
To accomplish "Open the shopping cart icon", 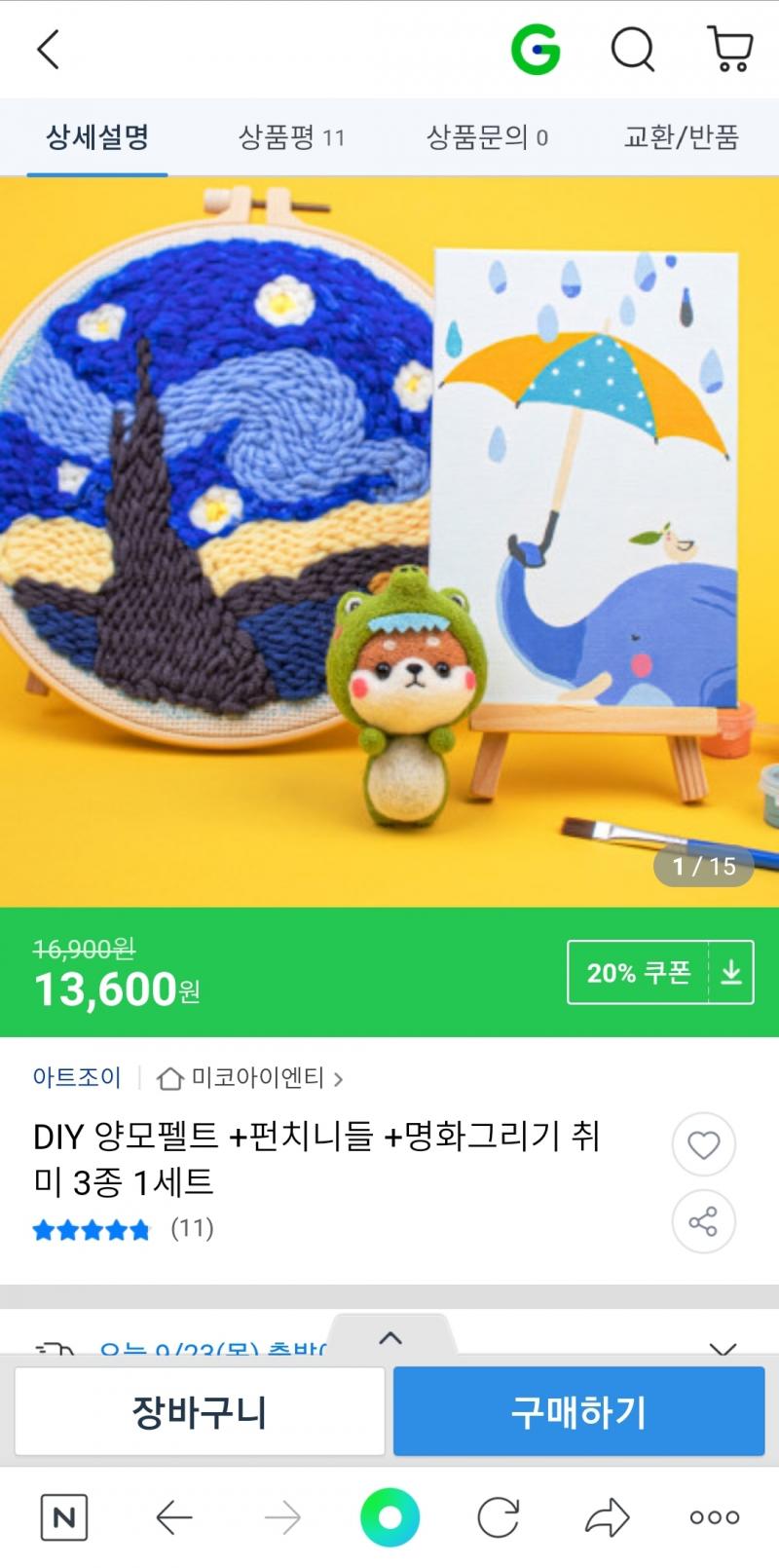I will (729, 49).
